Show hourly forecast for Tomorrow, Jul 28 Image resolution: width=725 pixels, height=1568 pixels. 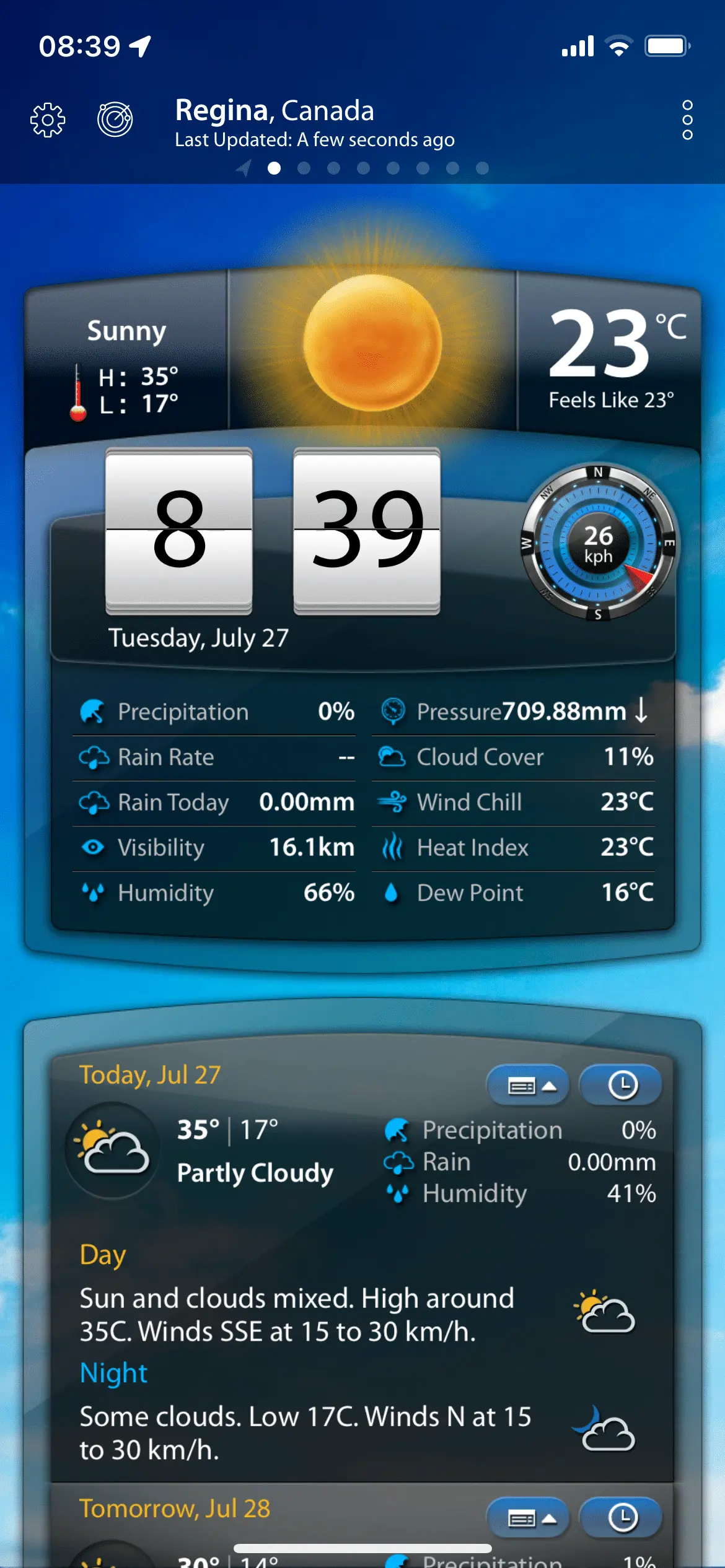(x=621, y=1518)
